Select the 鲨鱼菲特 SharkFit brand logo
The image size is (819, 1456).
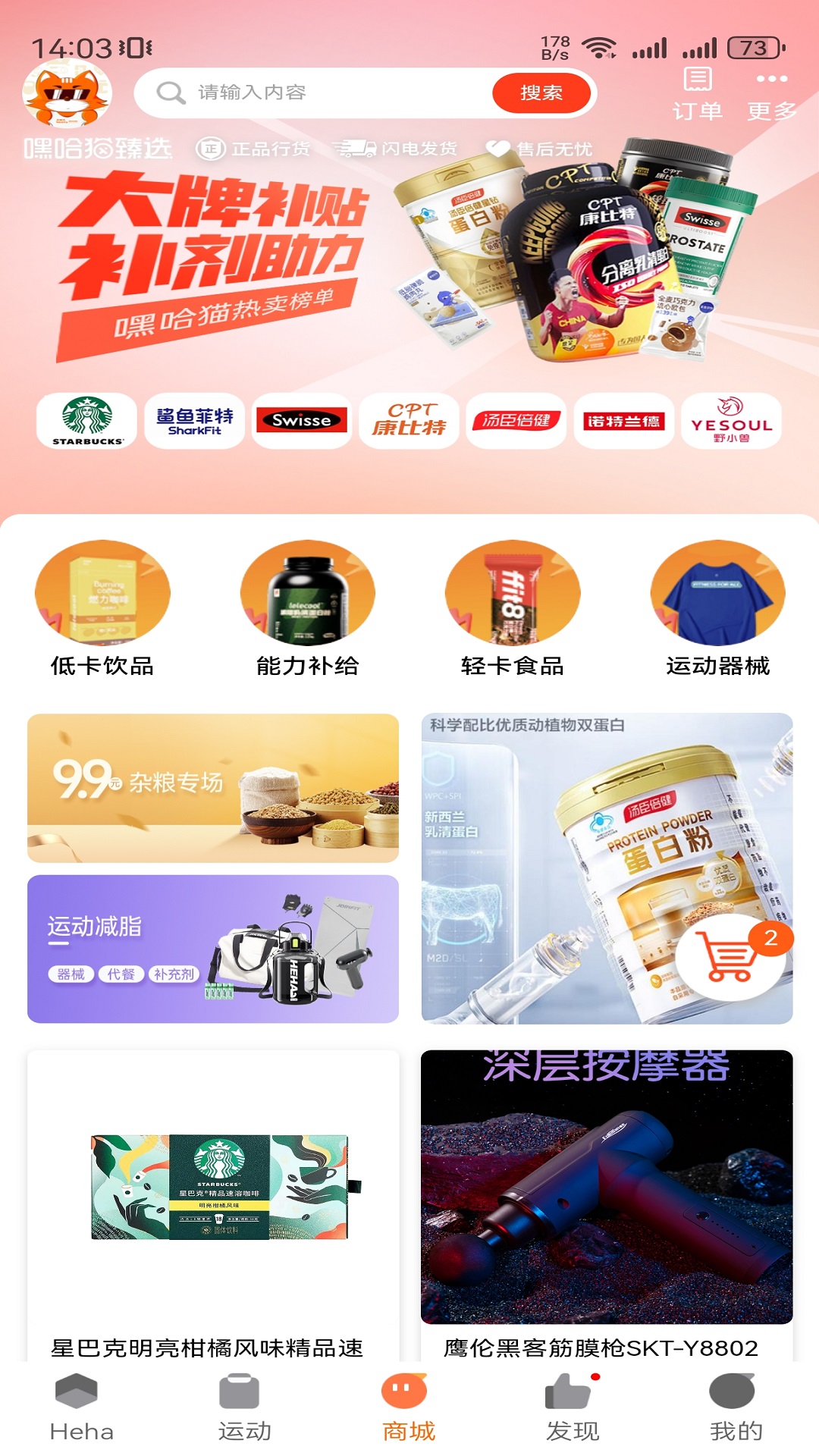click(x=193, y=422)
